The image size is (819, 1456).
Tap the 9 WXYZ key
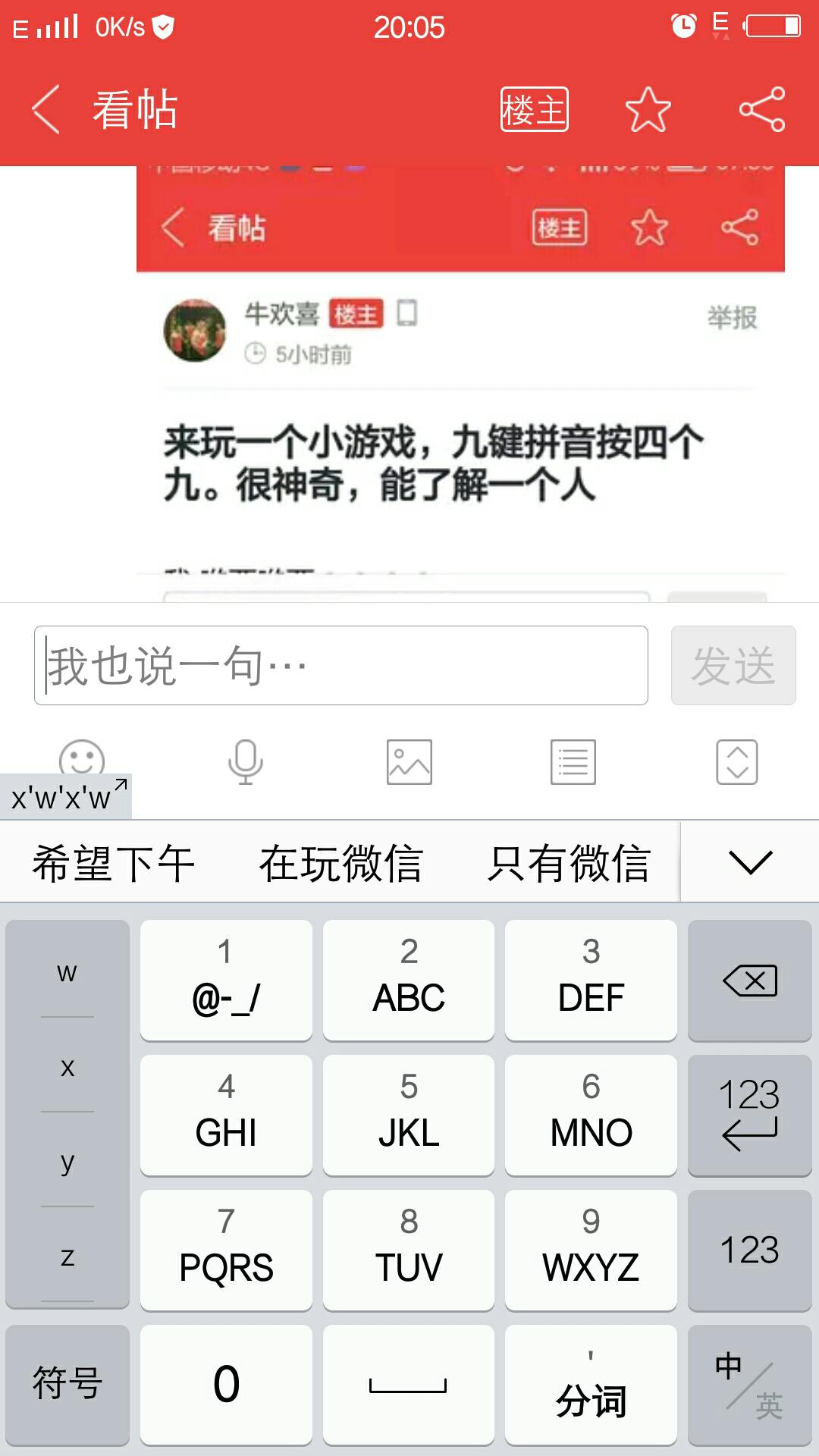(x=591, y=1250)
